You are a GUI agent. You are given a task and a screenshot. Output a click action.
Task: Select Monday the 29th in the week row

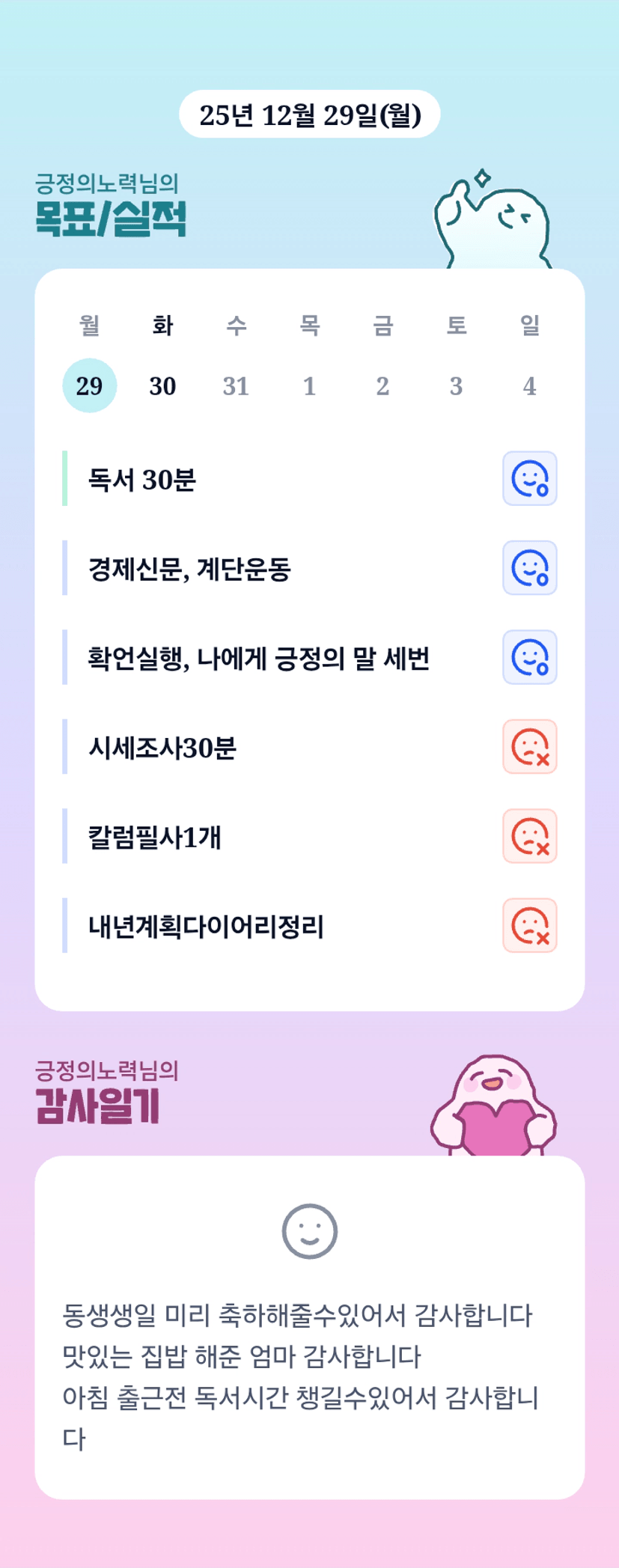tap(89, 385)
